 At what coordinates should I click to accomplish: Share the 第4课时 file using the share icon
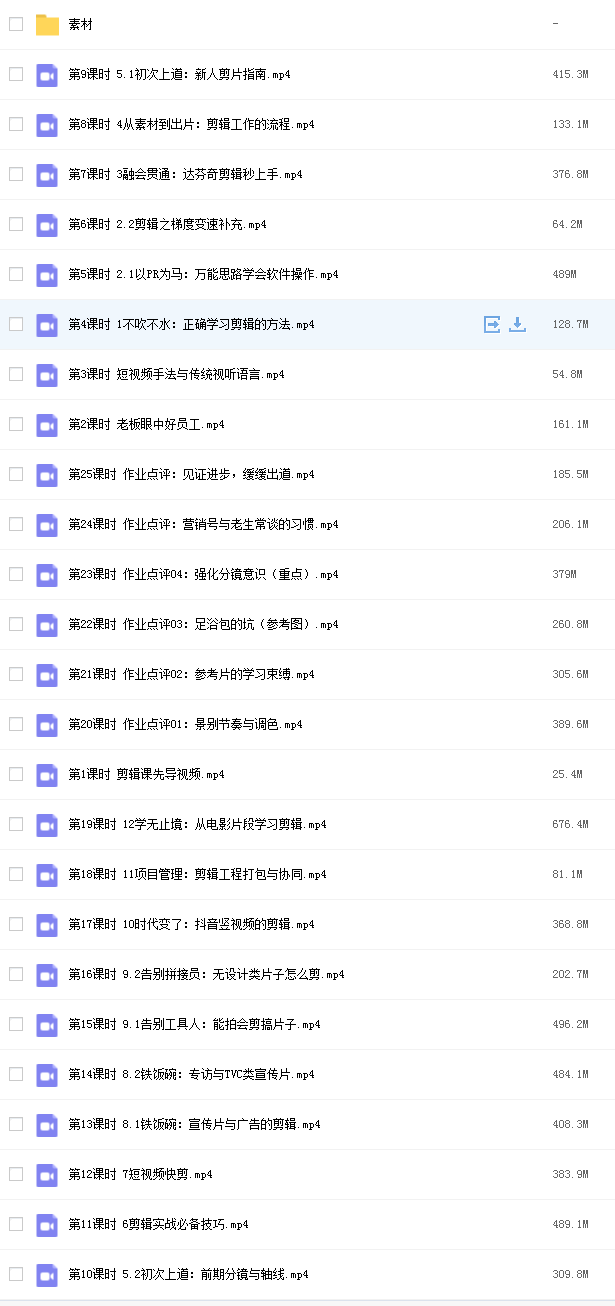pyautogui.click(x=492, y=324)
